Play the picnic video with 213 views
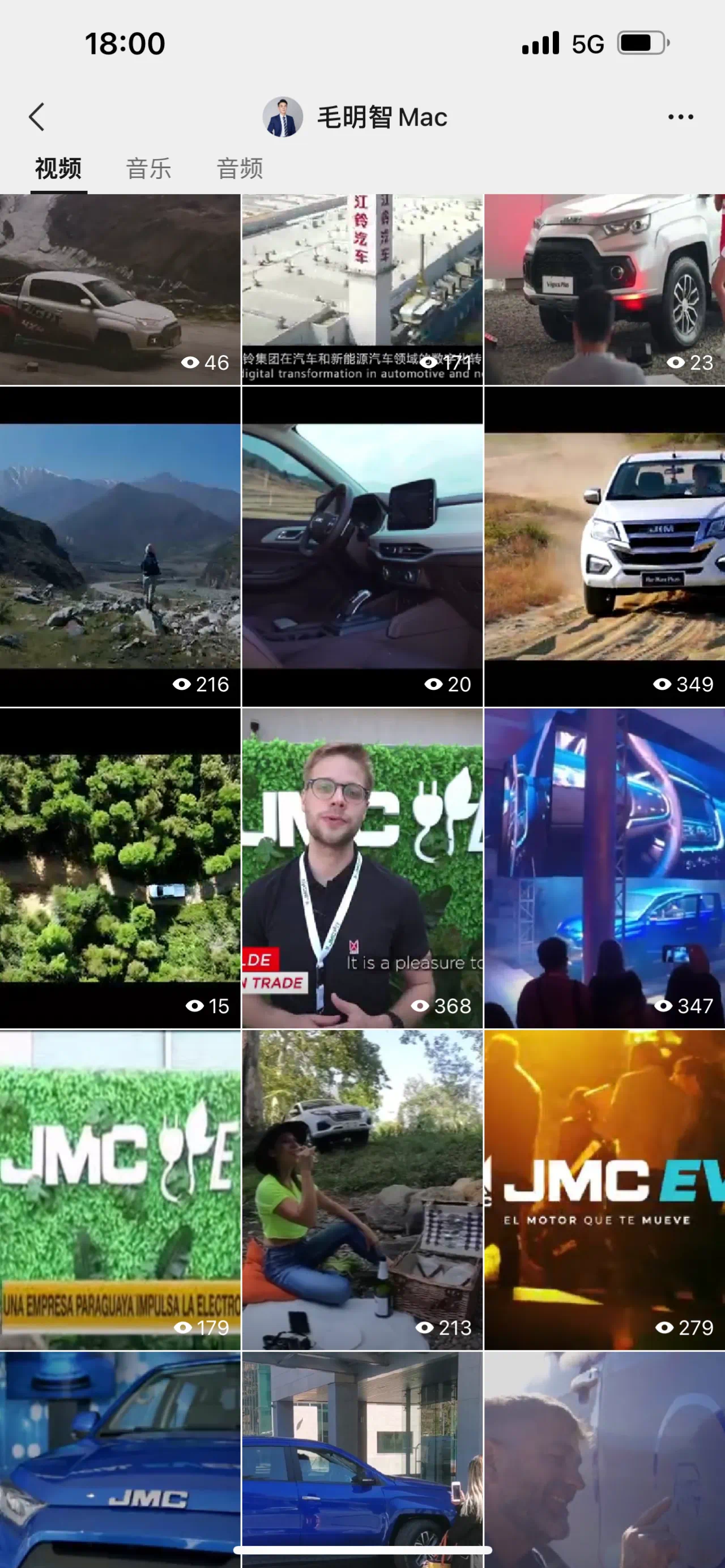The height and width of the screenshot is (1568, 725). coord(362,1189)
